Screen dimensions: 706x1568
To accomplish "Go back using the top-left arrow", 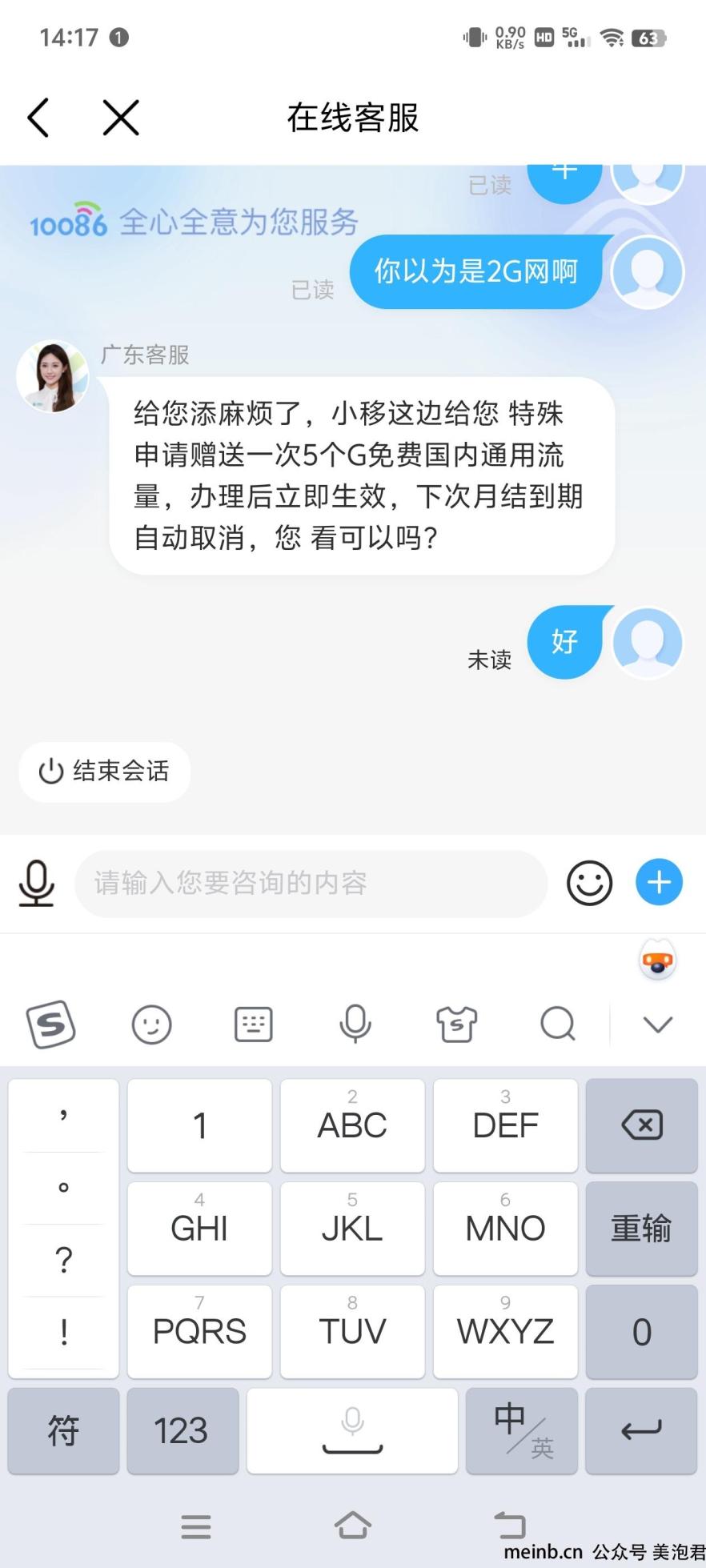I will pyautogui.click(x=38, y=118).
